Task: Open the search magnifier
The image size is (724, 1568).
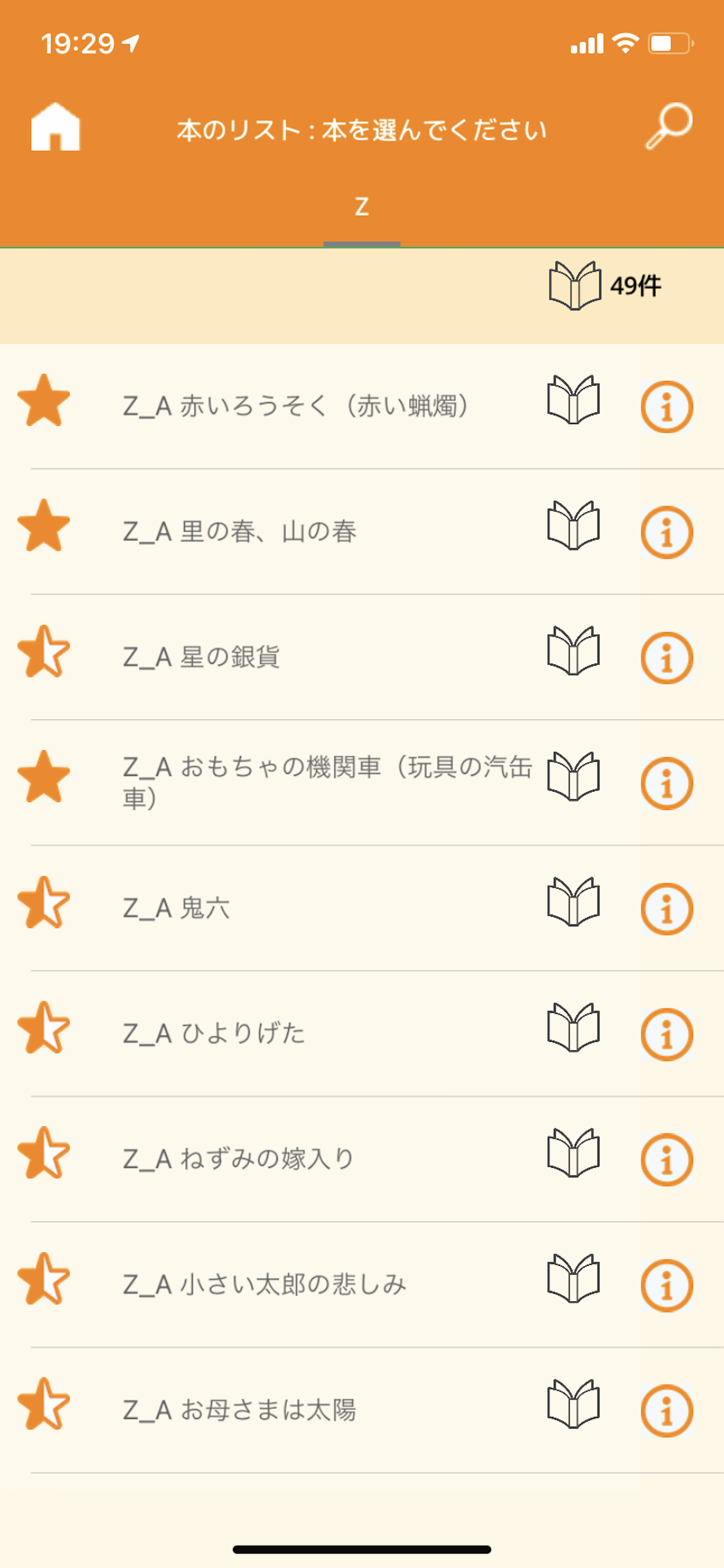Action: point(668,127)
